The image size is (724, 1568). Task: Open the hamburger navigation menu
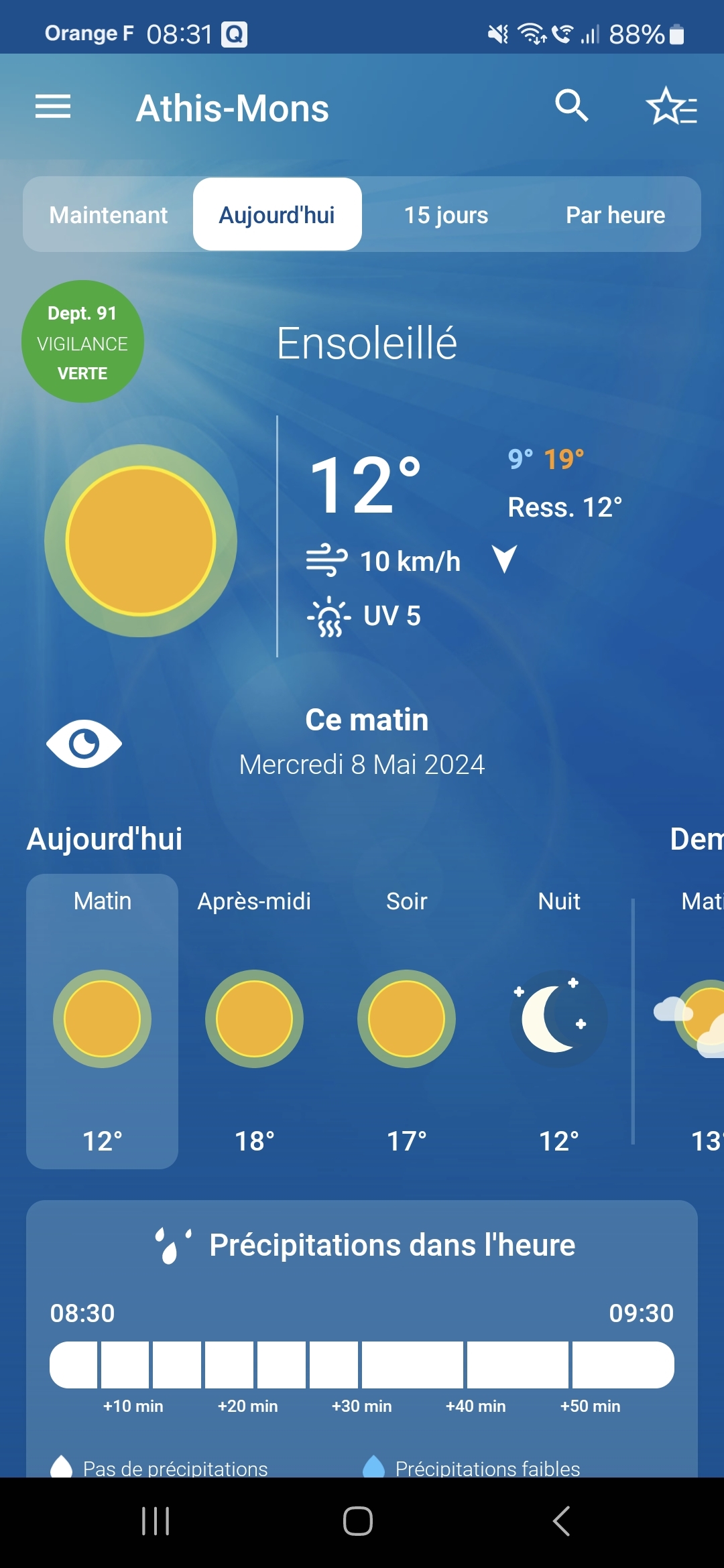click(x=53, y=107)
